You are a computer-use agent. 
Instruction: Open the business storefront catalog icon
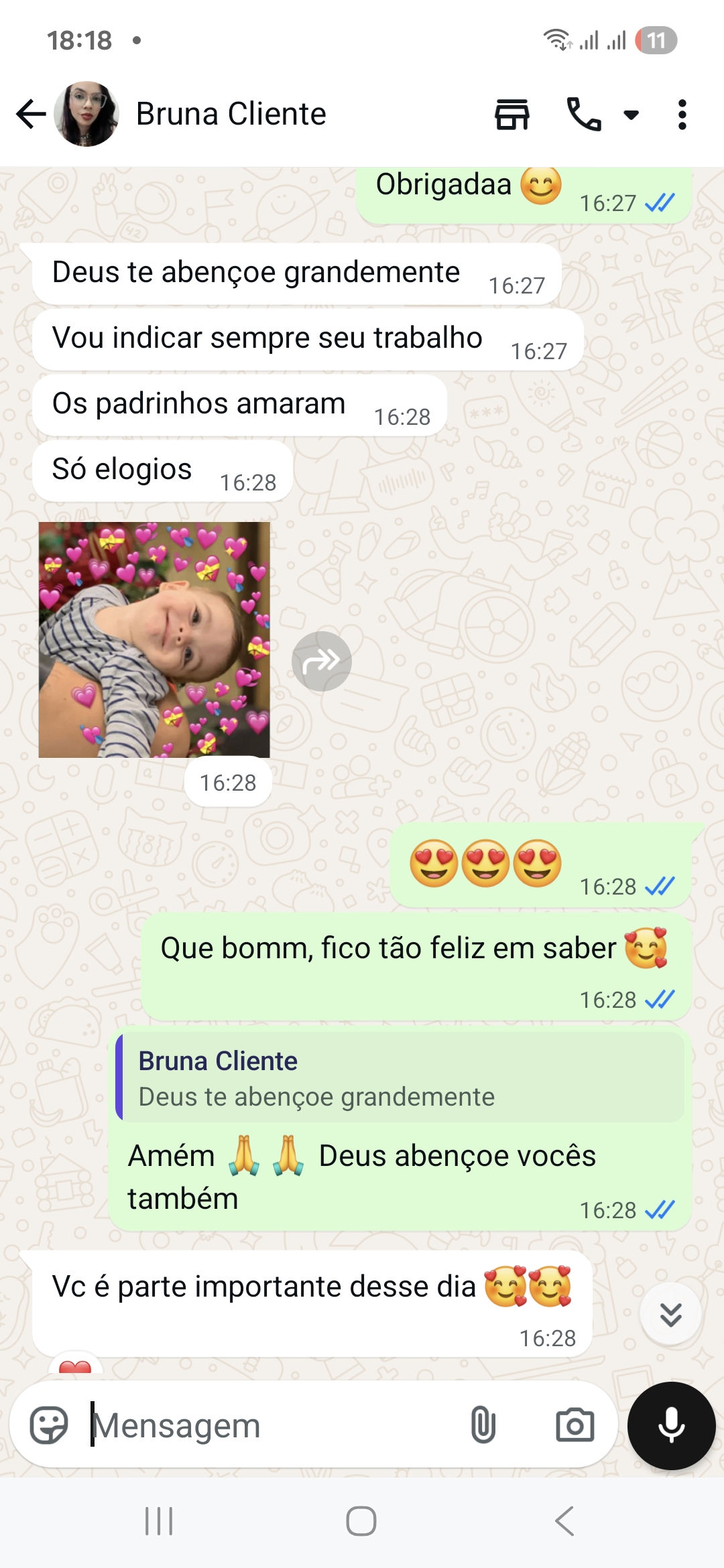coord(512,114)
